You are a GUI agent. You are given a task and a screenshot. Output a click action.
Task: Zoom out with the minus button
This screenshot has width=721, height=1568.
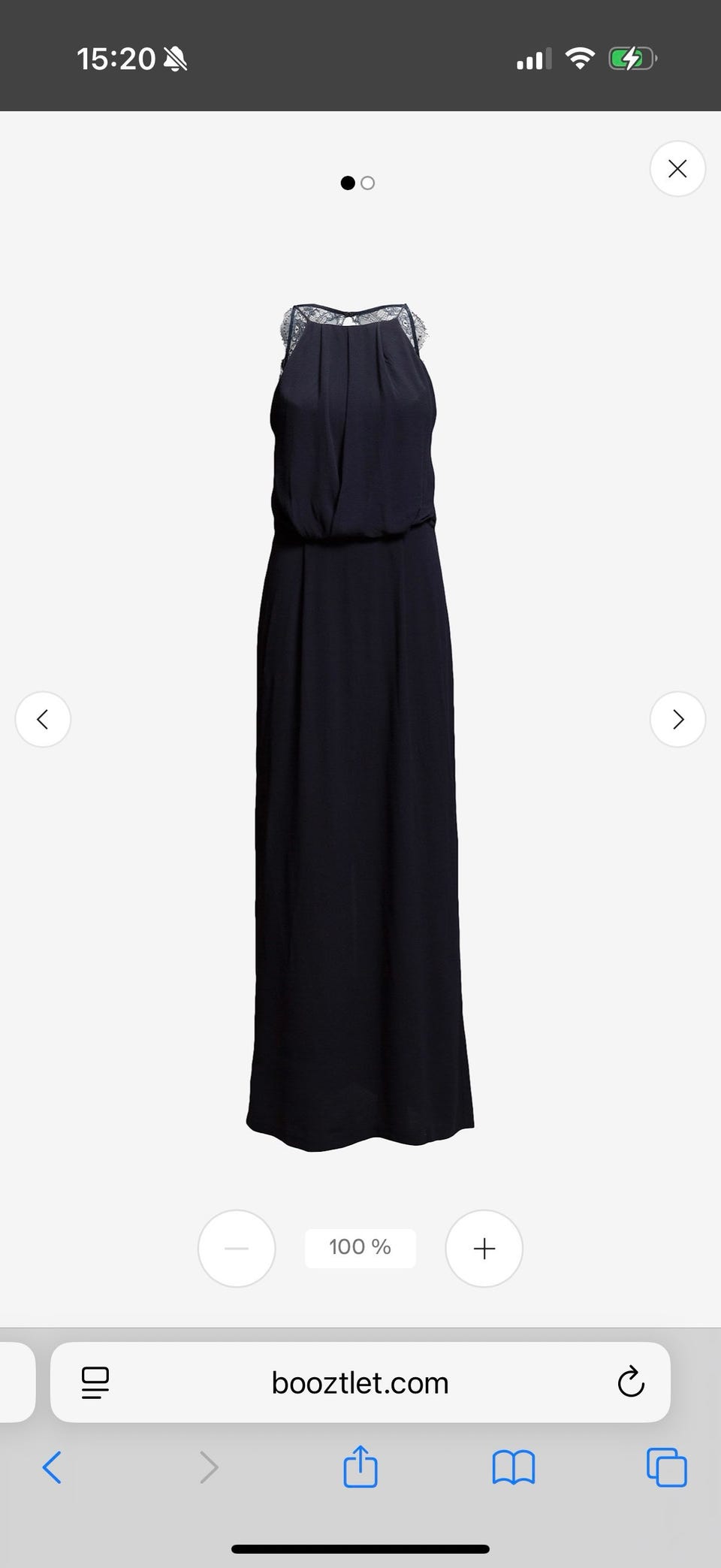point(237,1248)
